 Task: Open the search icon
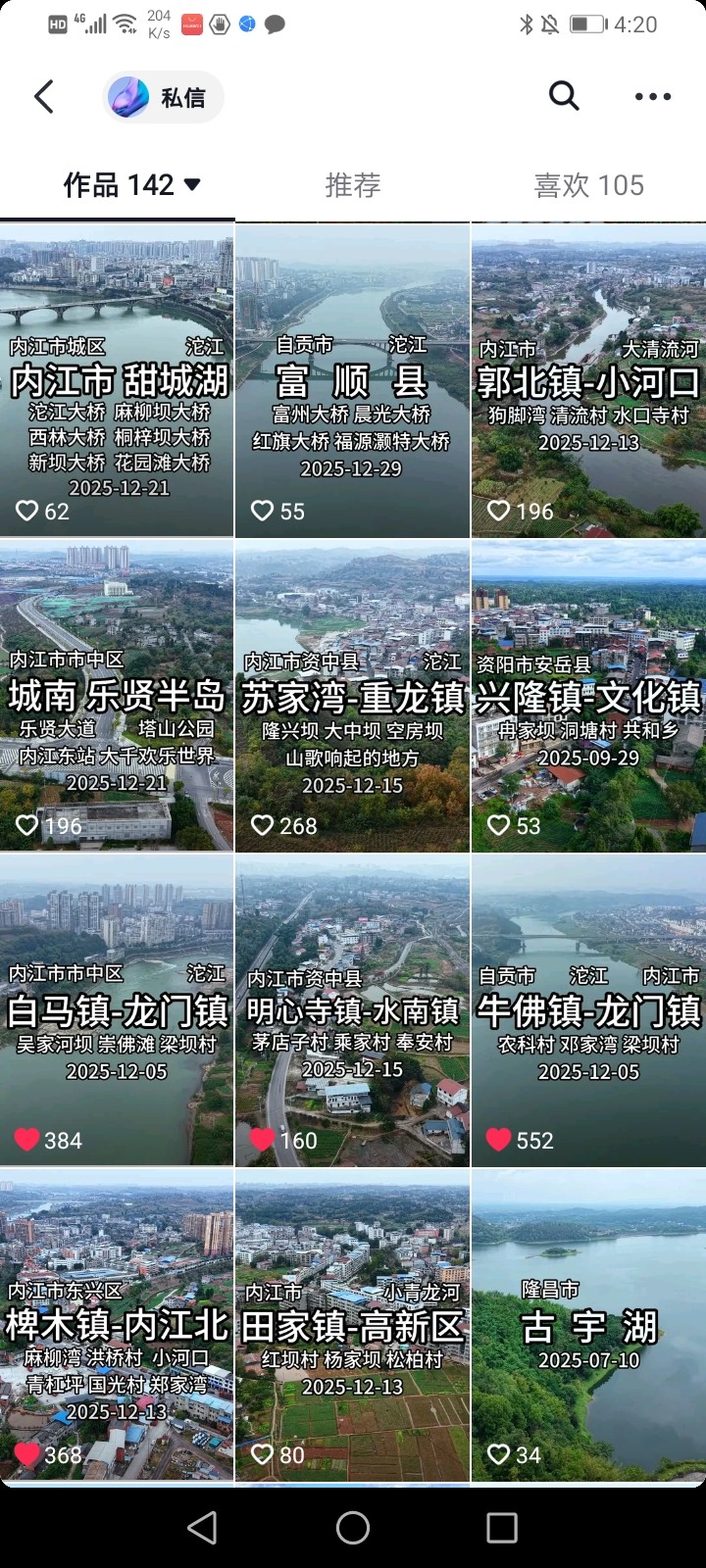click(562, 97)
